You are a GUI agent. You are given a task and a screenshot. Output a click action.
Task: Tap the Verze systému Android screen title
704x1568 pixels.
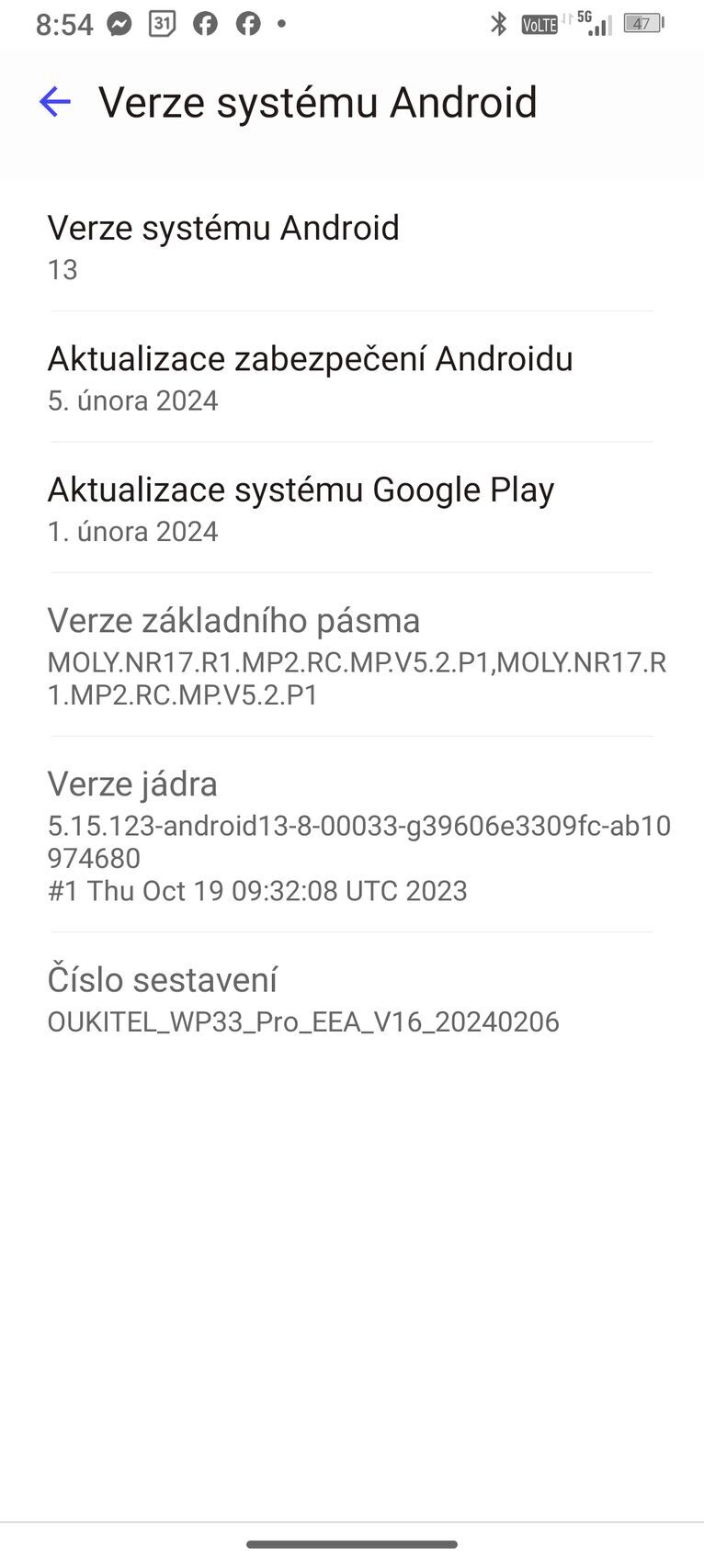coord(318,102)
